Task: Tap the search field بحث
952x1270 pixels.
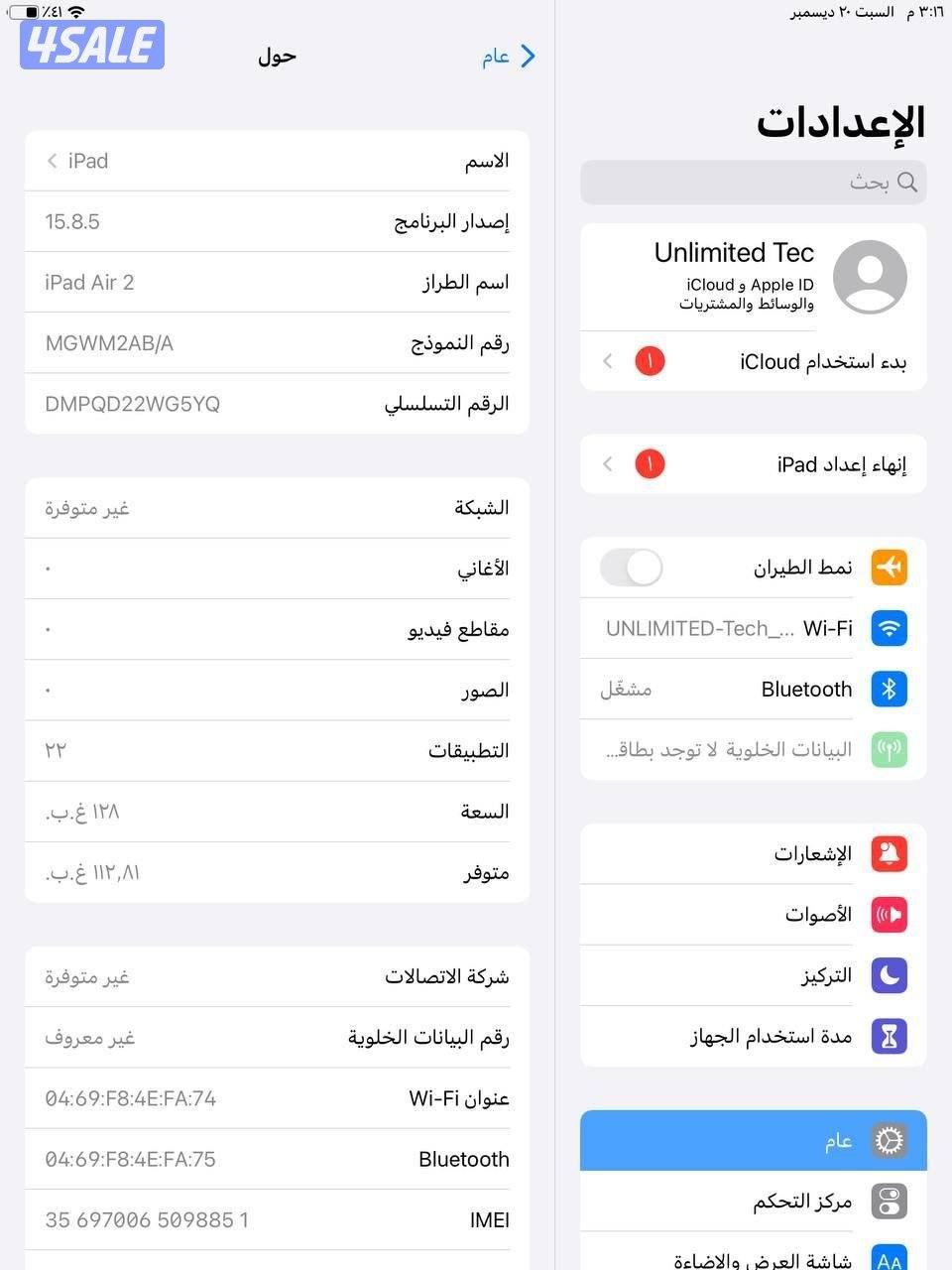Action: click(x=752, y=183)
